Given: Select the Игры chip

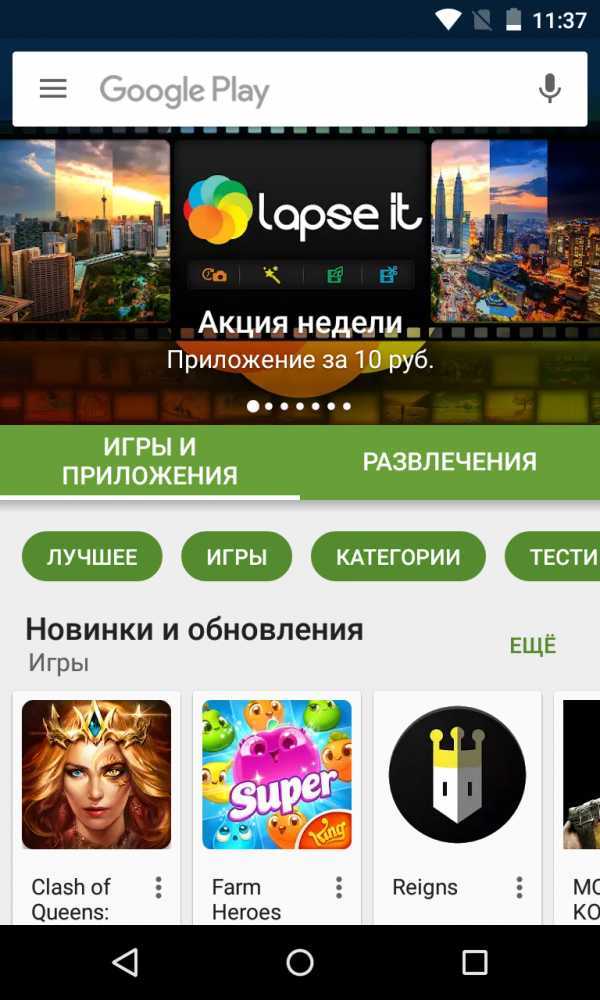Looking at the screenshot, I should click(236, 557).
